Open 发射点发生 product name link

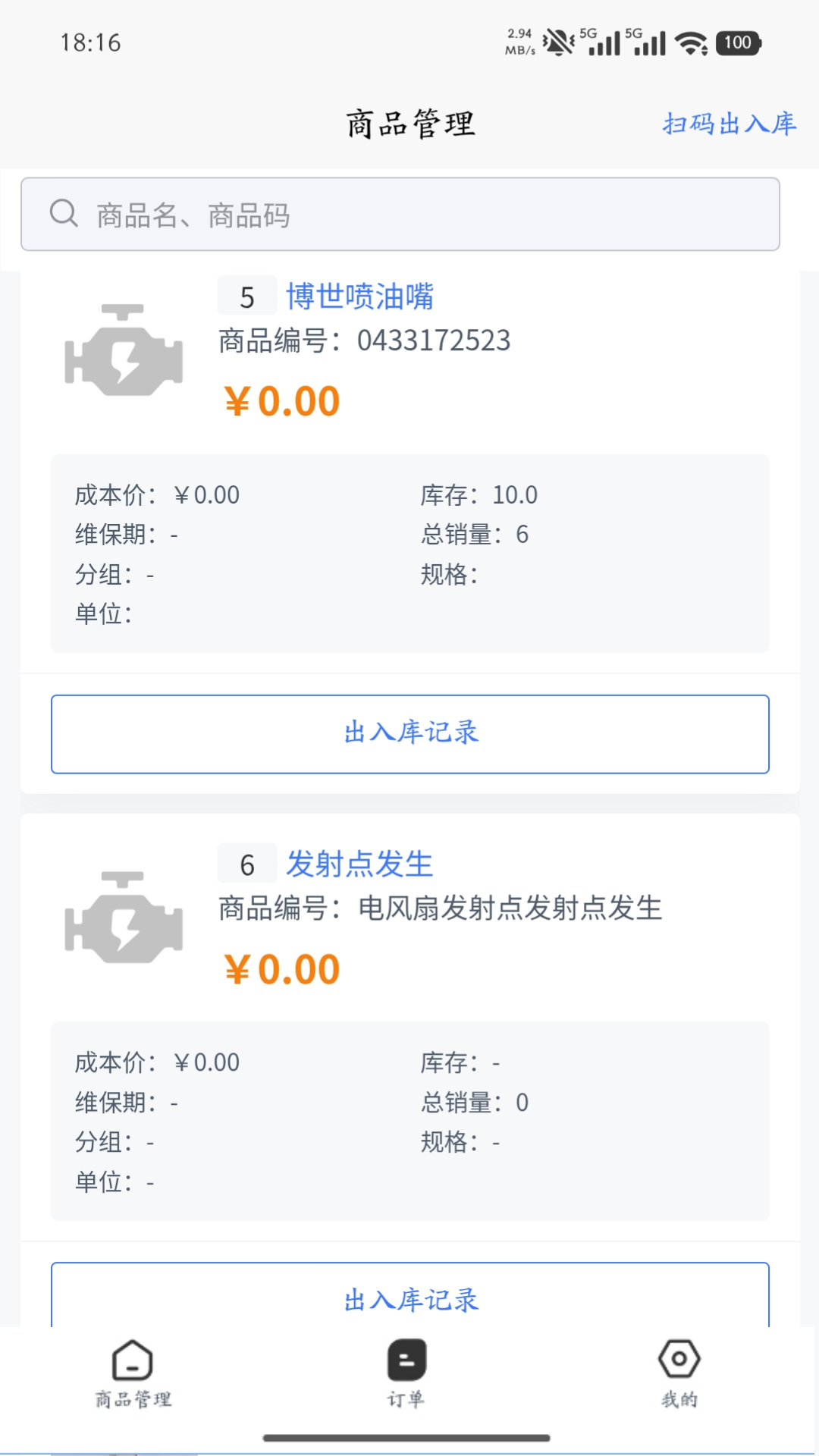[x=359, y=863]
